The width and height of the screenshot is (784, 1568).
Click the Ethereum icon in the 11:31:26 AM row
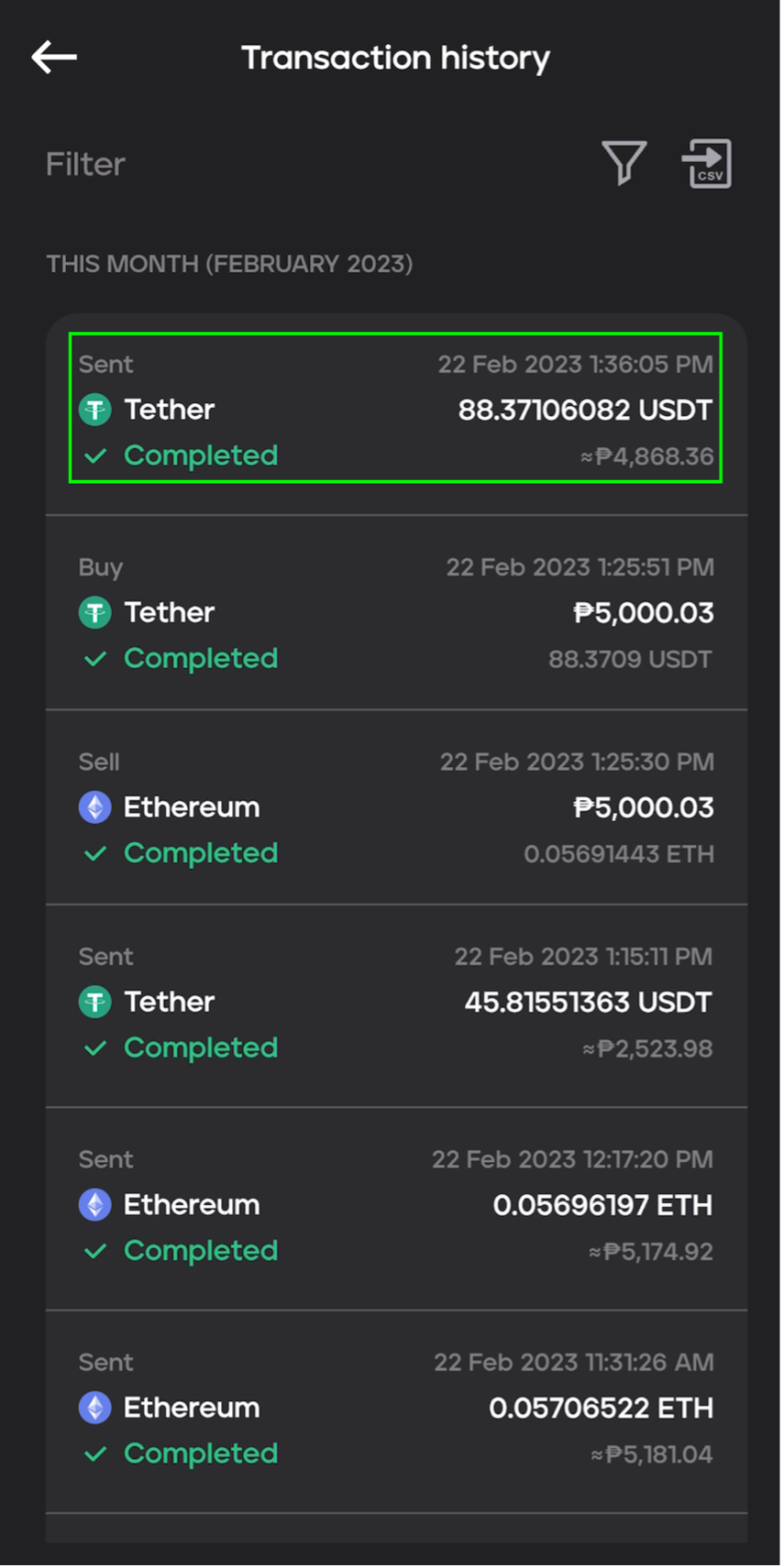(x=94, y=1408)
